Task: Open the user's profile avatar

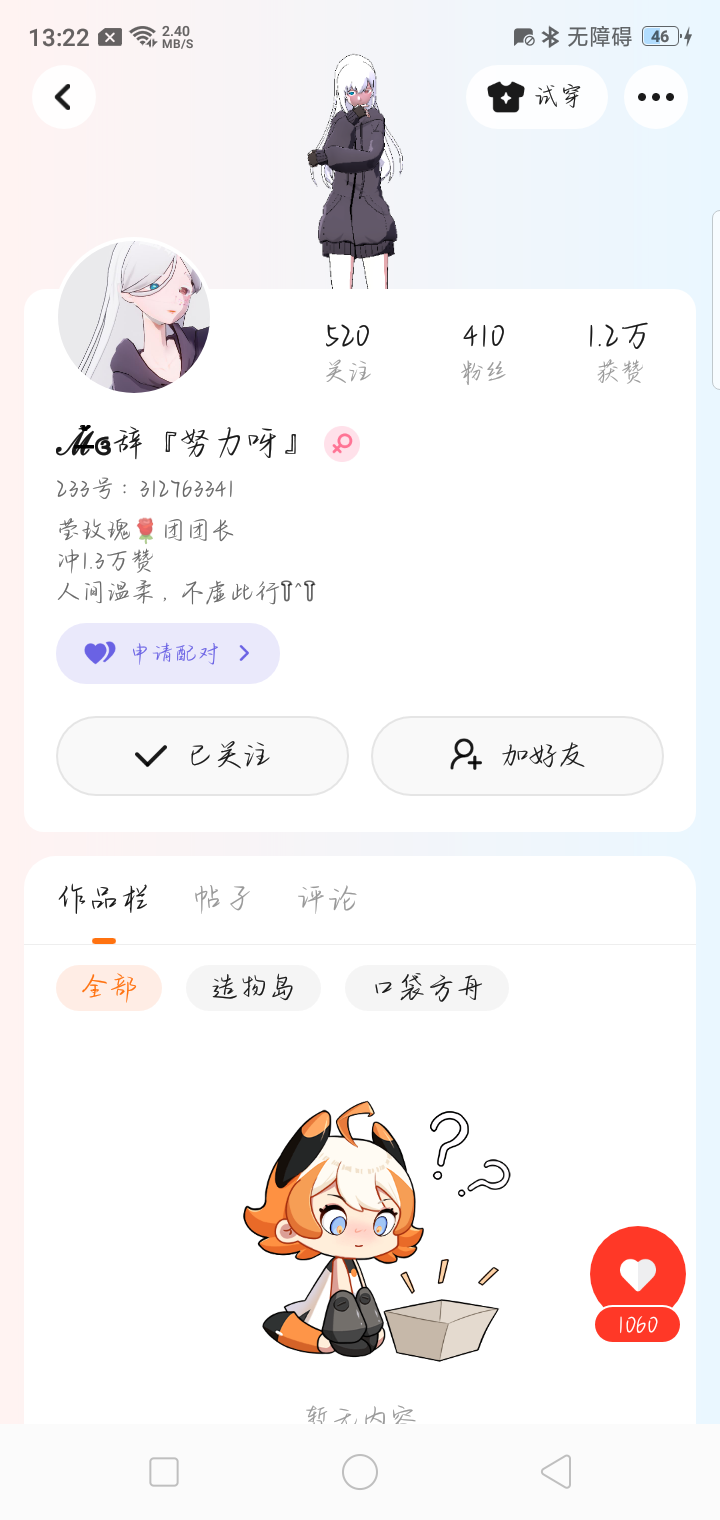Action: [x=134, y=316]
